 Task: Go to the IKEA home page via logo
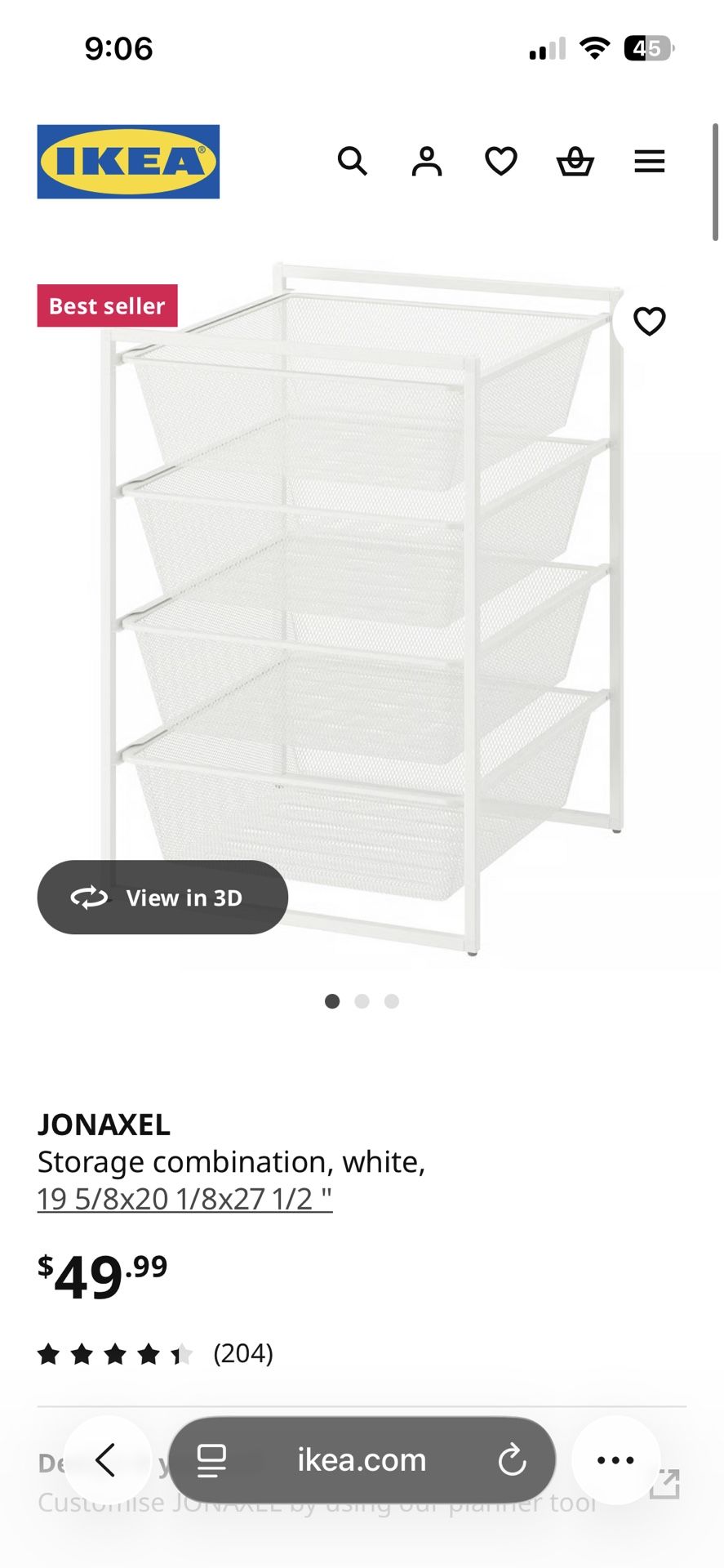(128, 162)
